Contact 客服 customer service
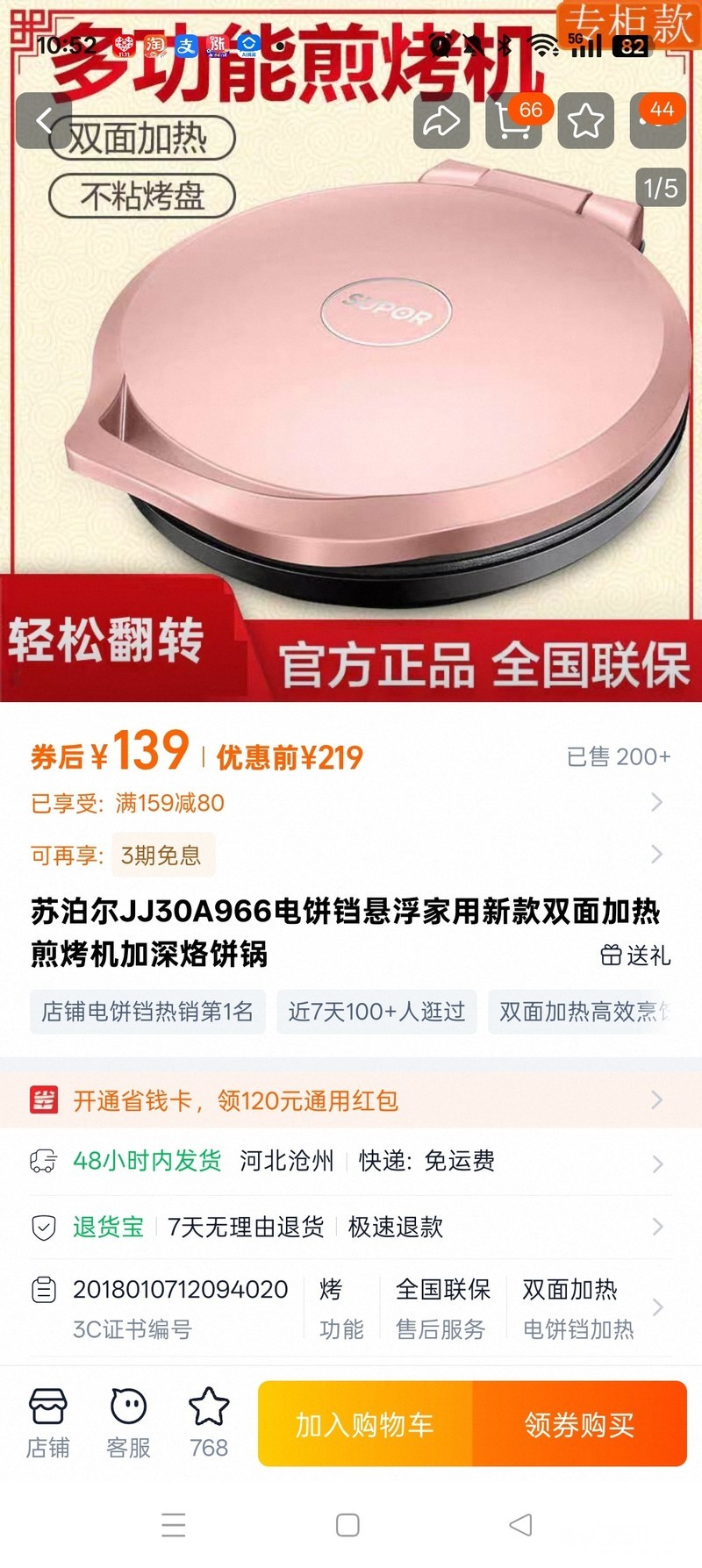702x1568 pixels. [128, 1422]
